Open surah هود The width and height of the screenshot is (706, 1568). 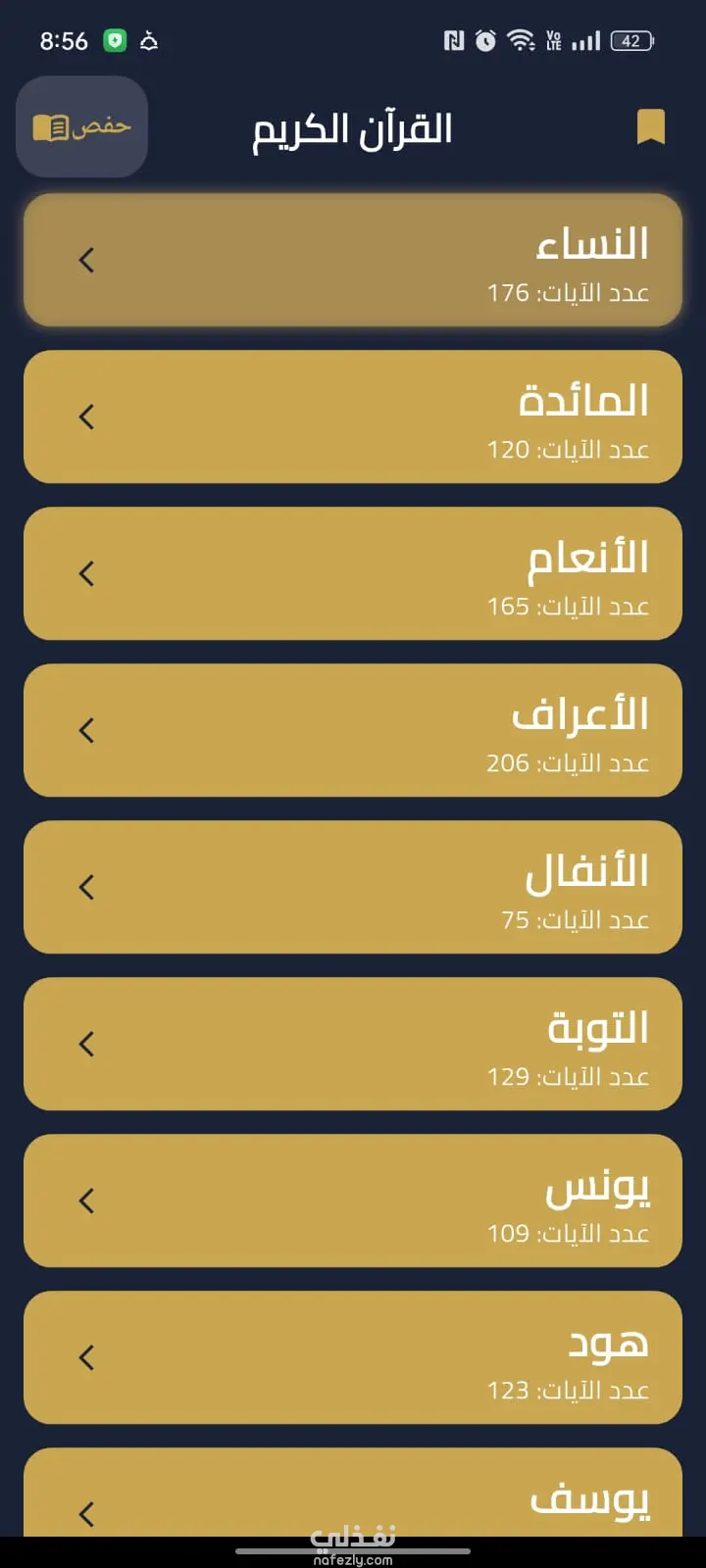tap(353, 1357)
